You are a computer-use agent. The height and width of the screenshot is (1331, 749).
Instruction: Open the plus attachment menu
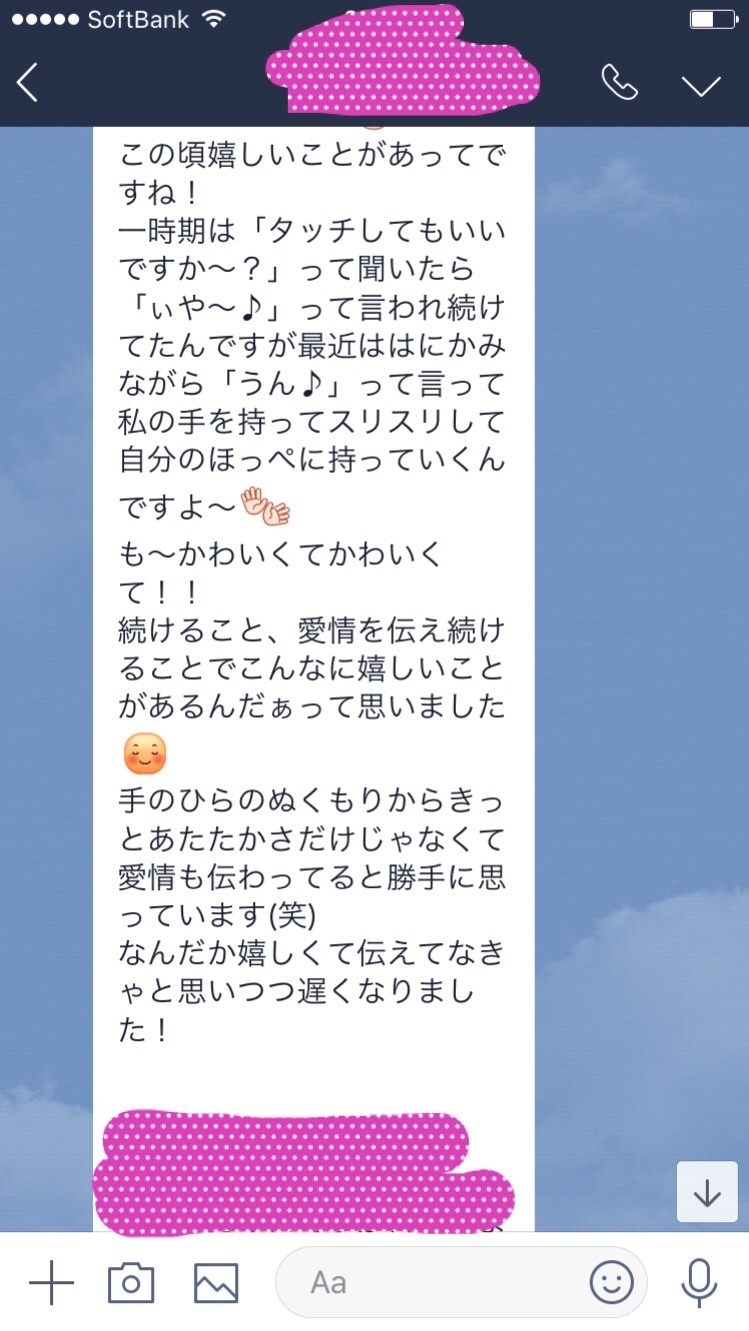51,1282
